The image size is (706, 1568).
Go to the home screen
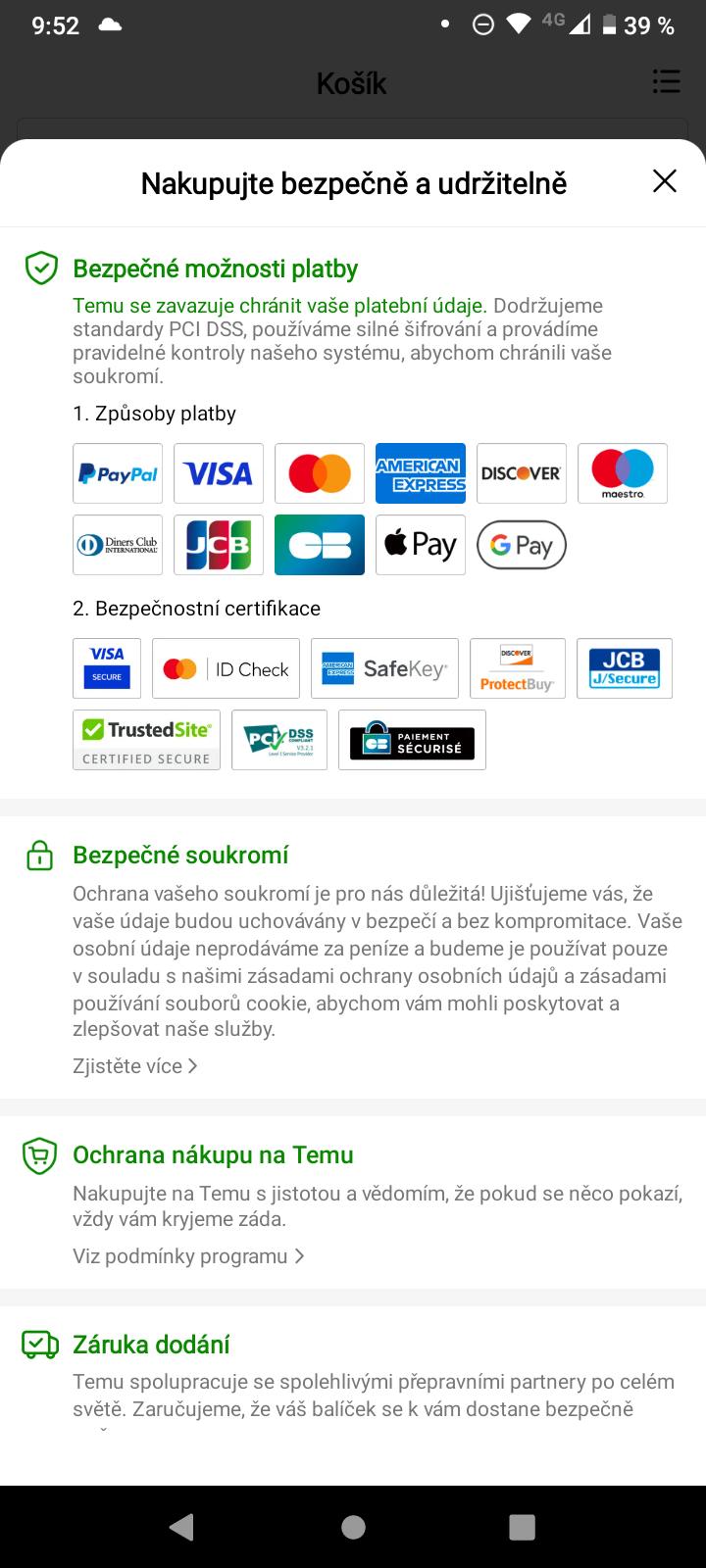[353, 1526]
